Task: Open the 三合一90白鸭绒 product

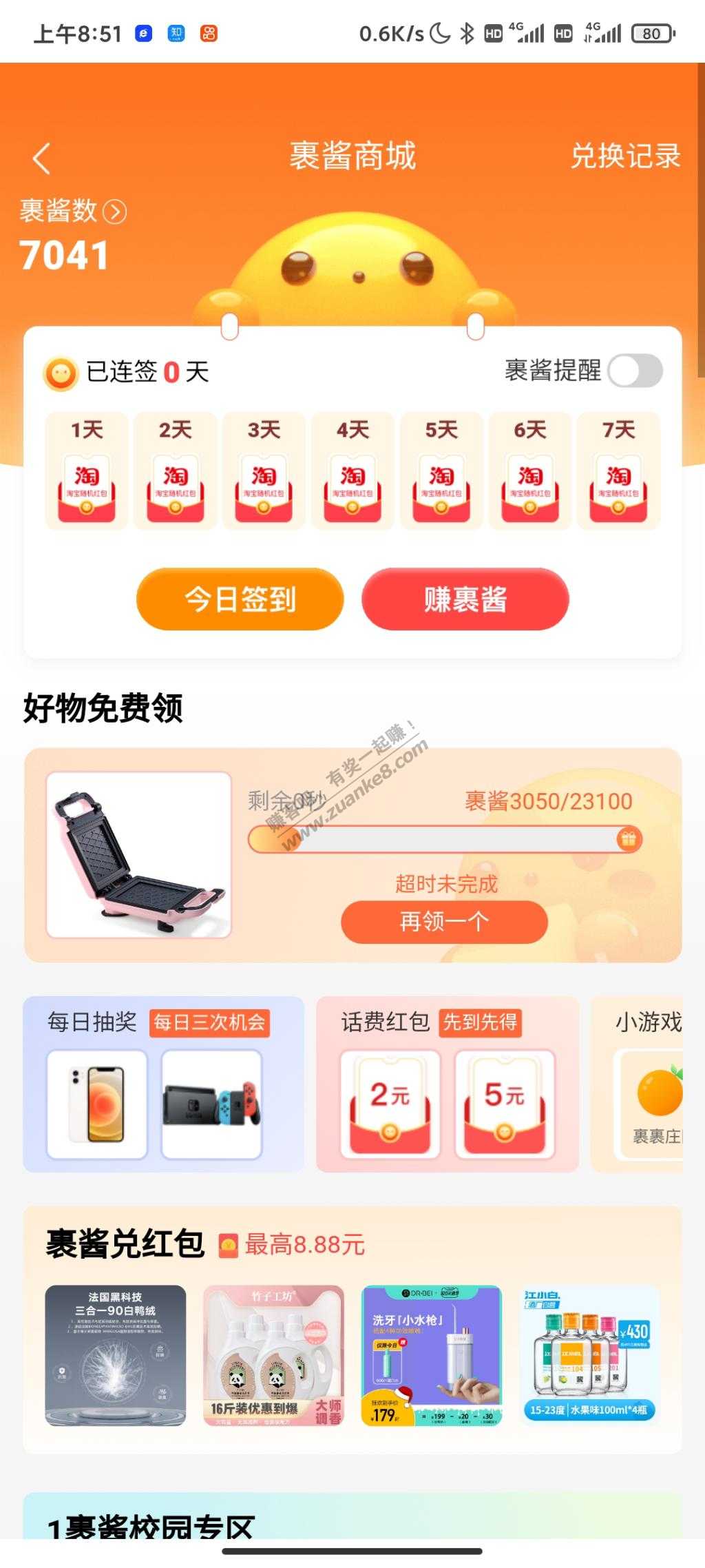Action: point(116,1355)
